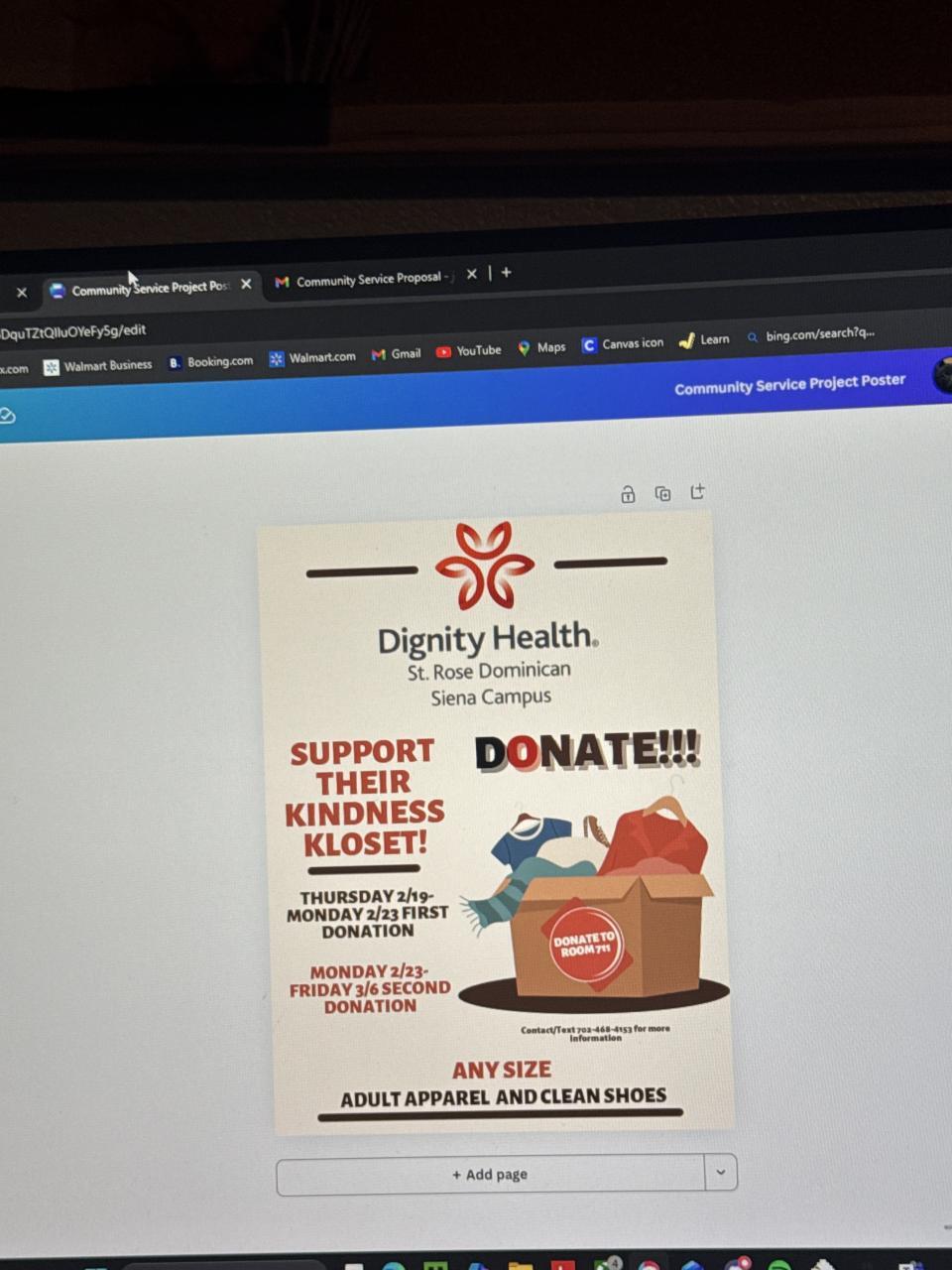Image resolution: width=952 pixels, height=1270 pixels.
Task: Open the bing.com search bookmark
Action: [x=811, y=335]
